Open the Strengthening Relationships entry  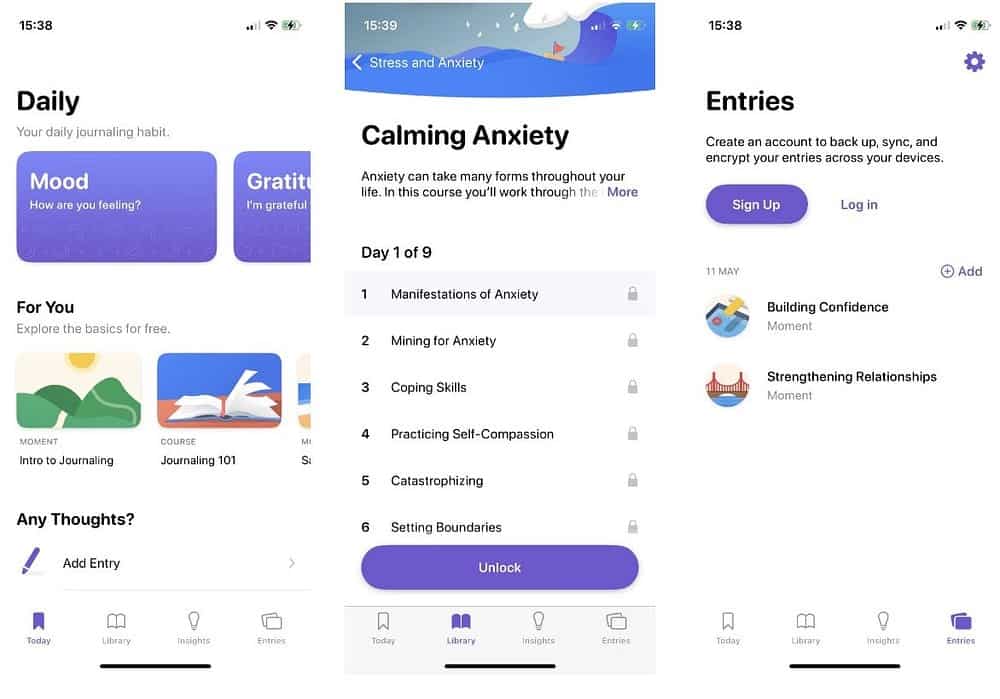(851, 385)
